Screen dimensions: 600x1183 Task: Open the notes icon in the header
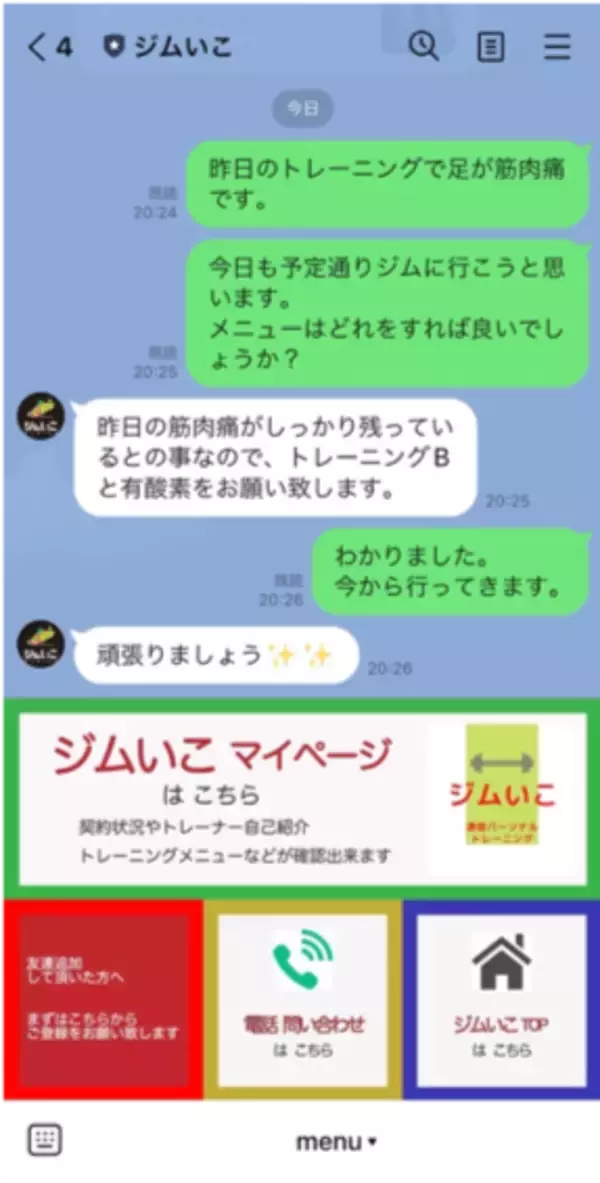[490, 48]
